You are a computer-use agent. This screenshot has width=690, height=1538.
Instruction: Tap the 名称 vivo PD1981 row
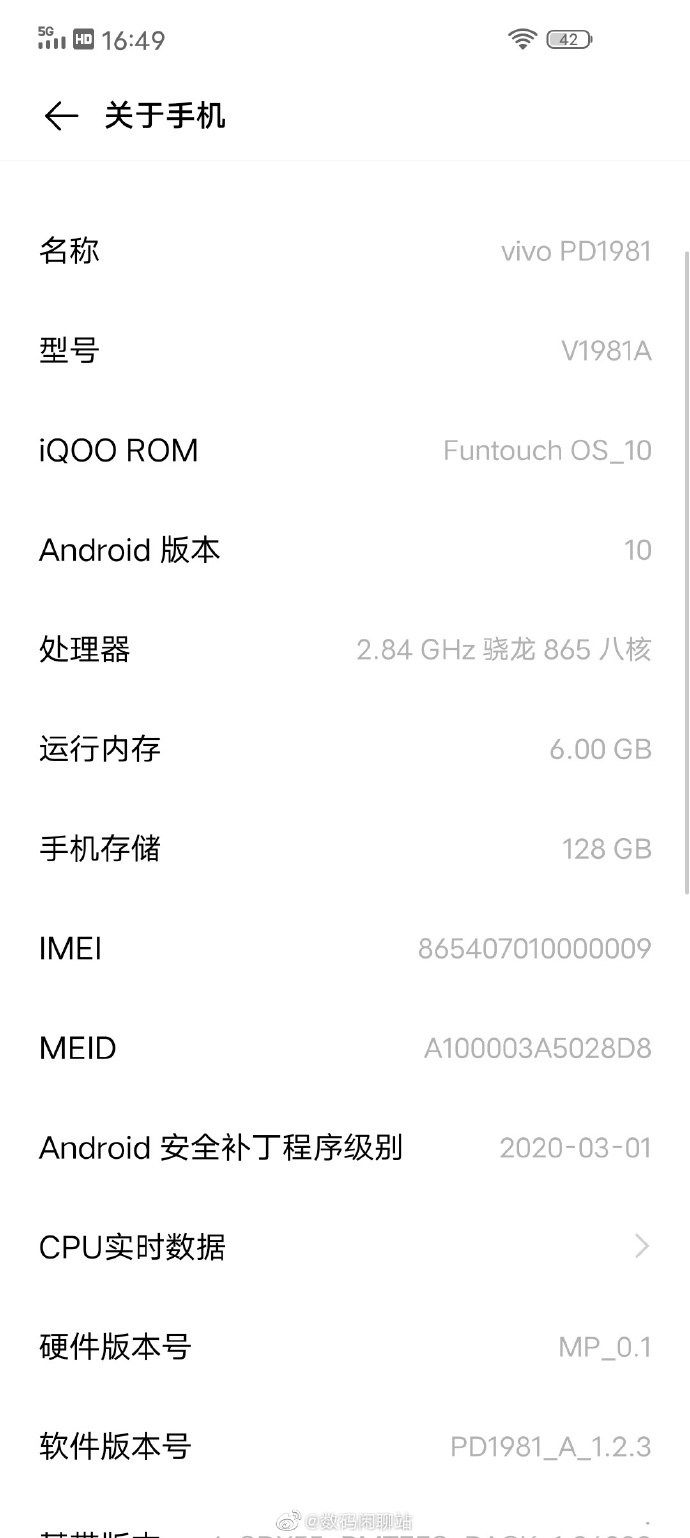[344, 251]
